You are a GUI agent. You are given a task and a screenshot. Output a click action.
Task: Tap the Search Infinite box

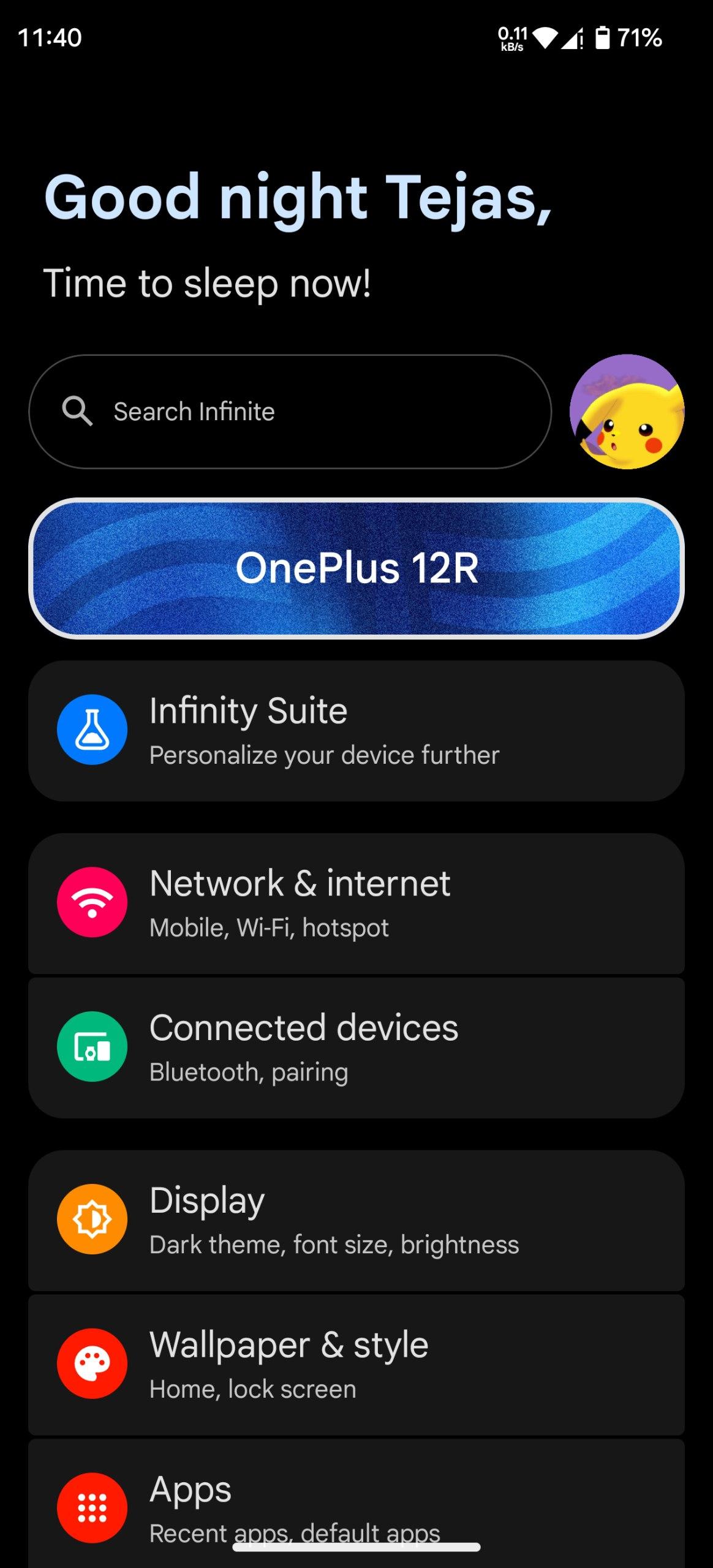(289, 412)
